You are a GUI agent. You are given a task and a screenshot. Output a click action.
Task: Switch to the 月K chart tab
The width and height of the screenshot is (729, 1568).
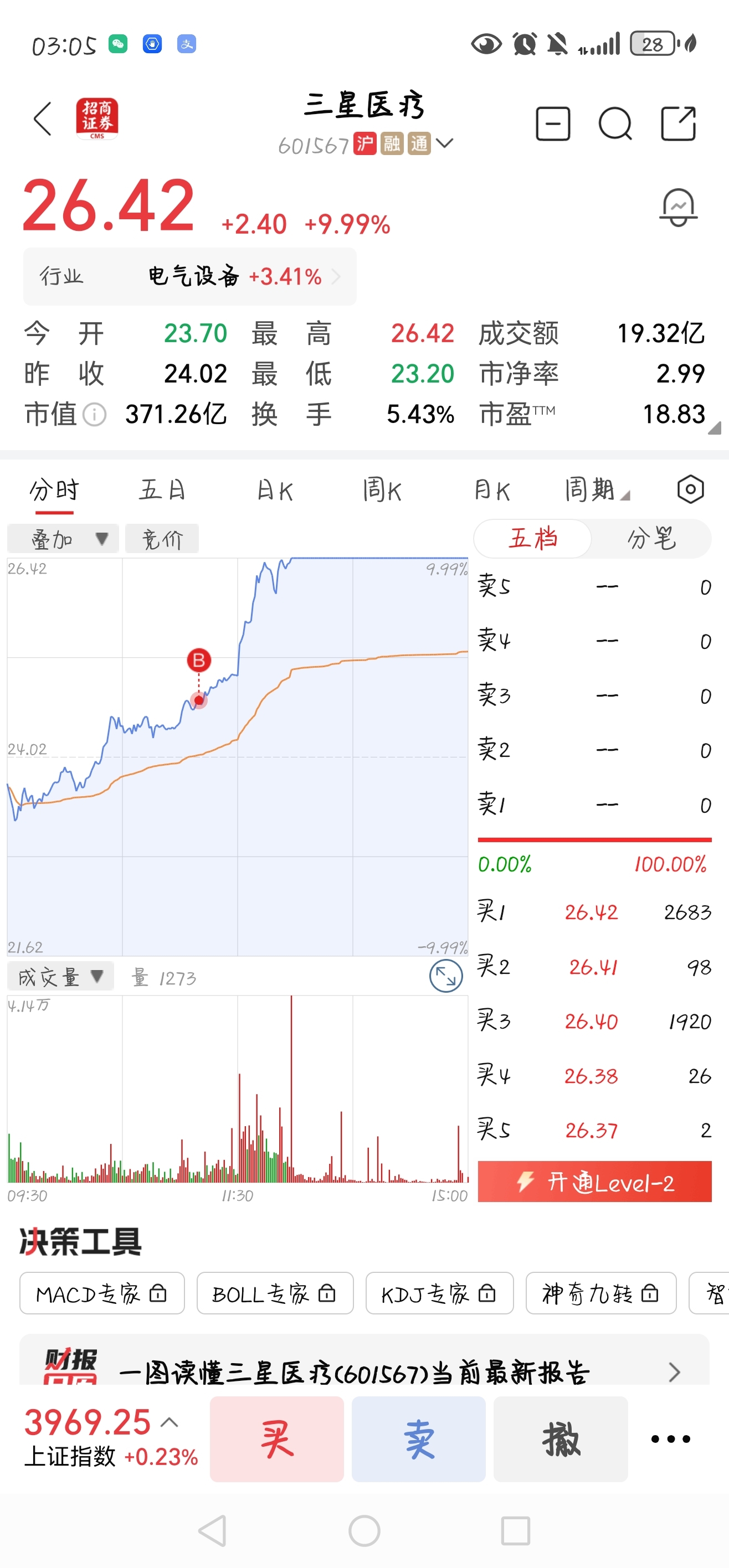click(492, 490)
